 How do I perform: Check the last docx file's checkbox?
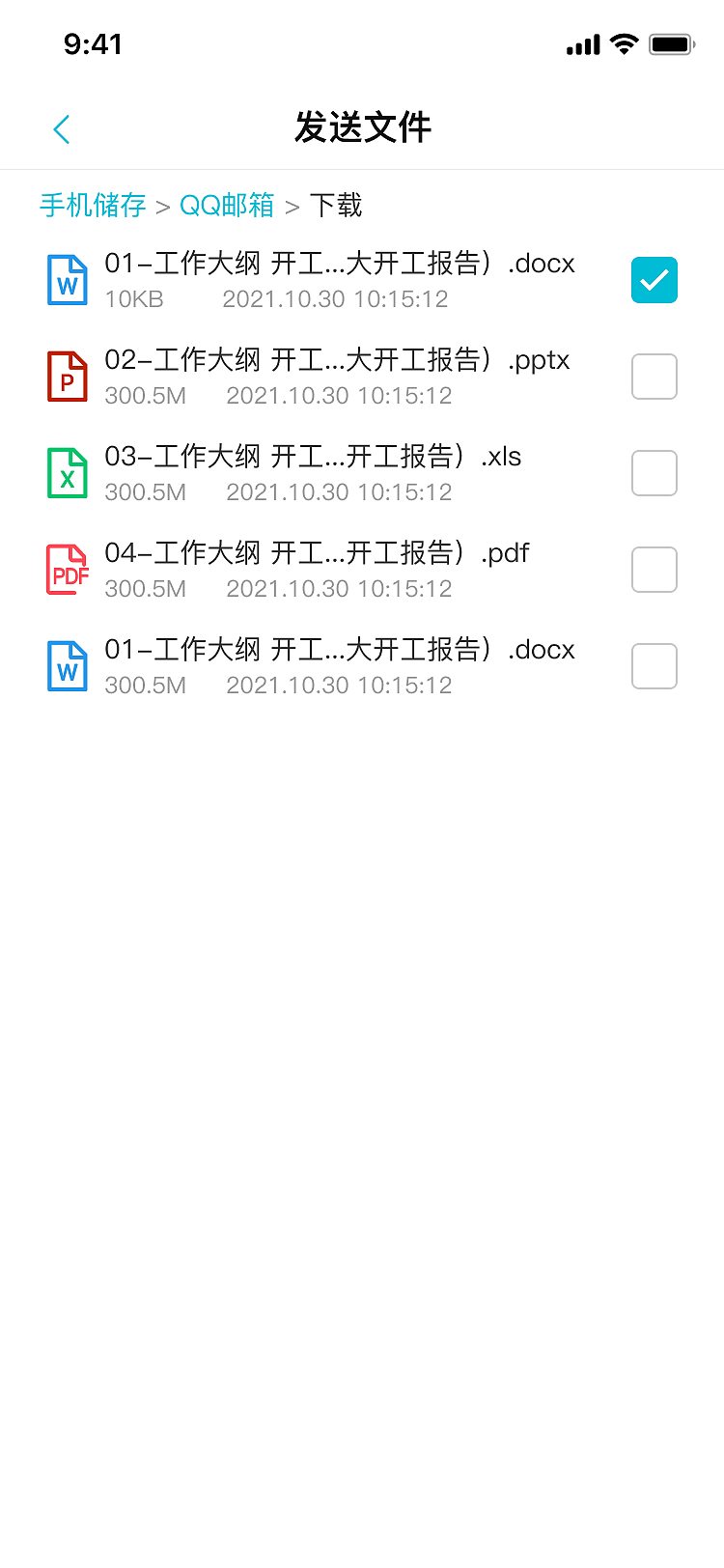654,666
